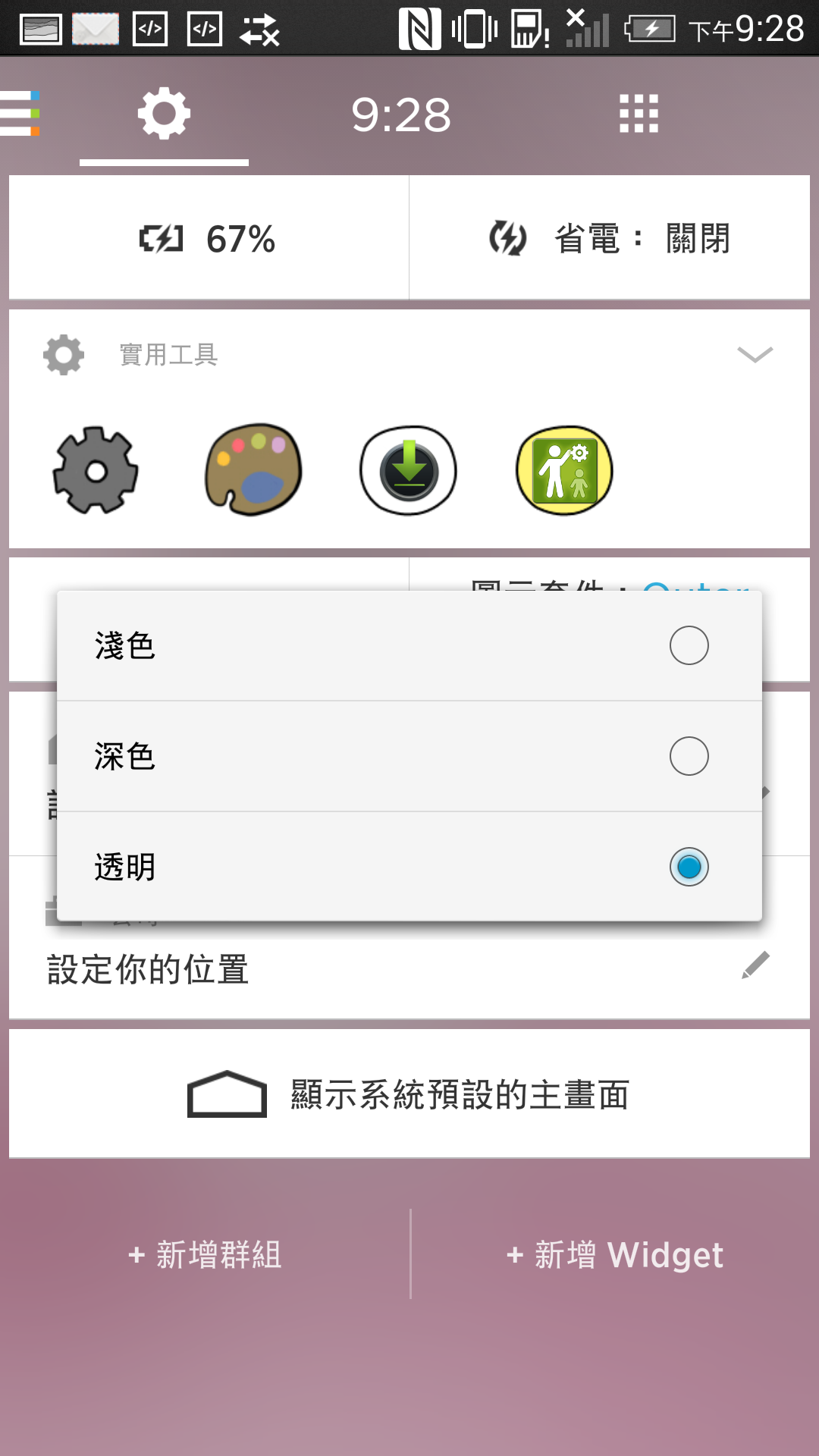
Task: Collapse the 實用工具 group with chevron
Action: [x=755, y=354]
